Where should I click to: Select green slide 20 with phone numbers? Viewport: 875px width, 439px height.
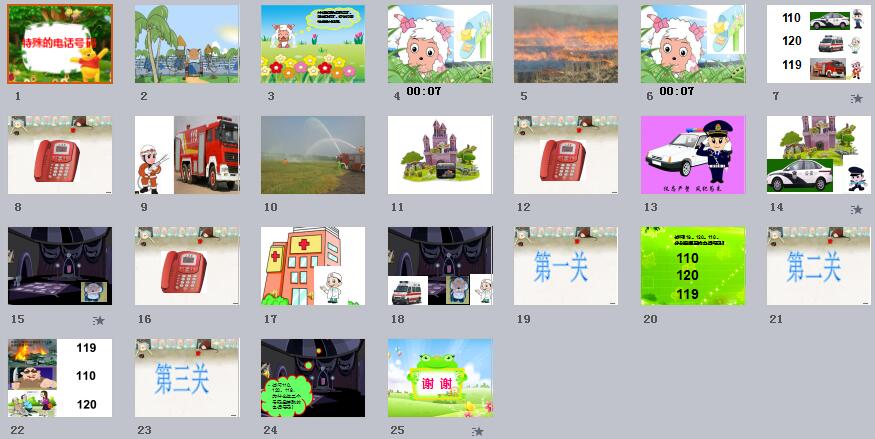(693, 266)
